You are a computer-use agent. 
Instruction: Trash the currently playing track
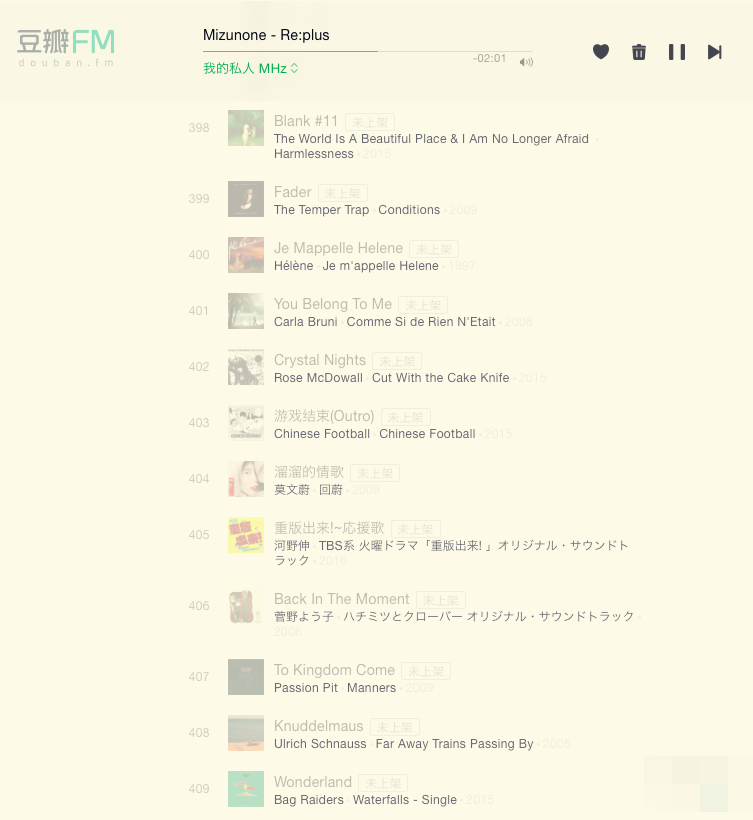pos(639,52)
